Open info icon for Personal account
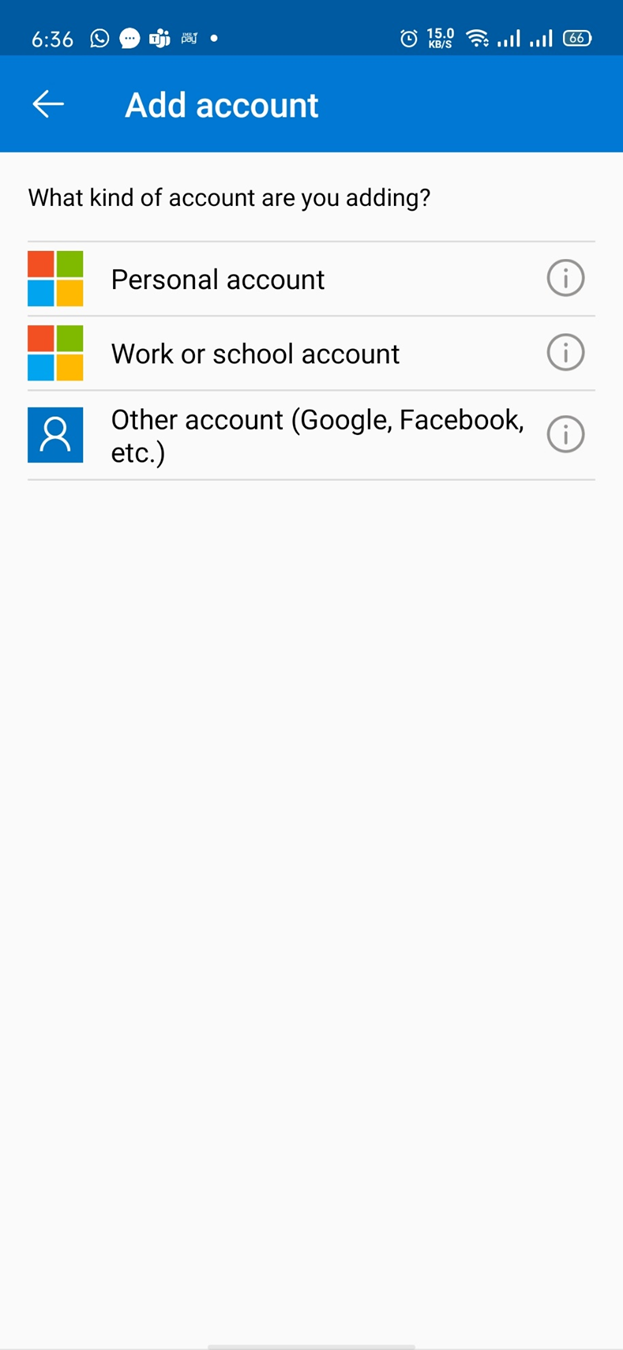The width and height of the screenshot is (623, 1350). click(x=565, y=278)
